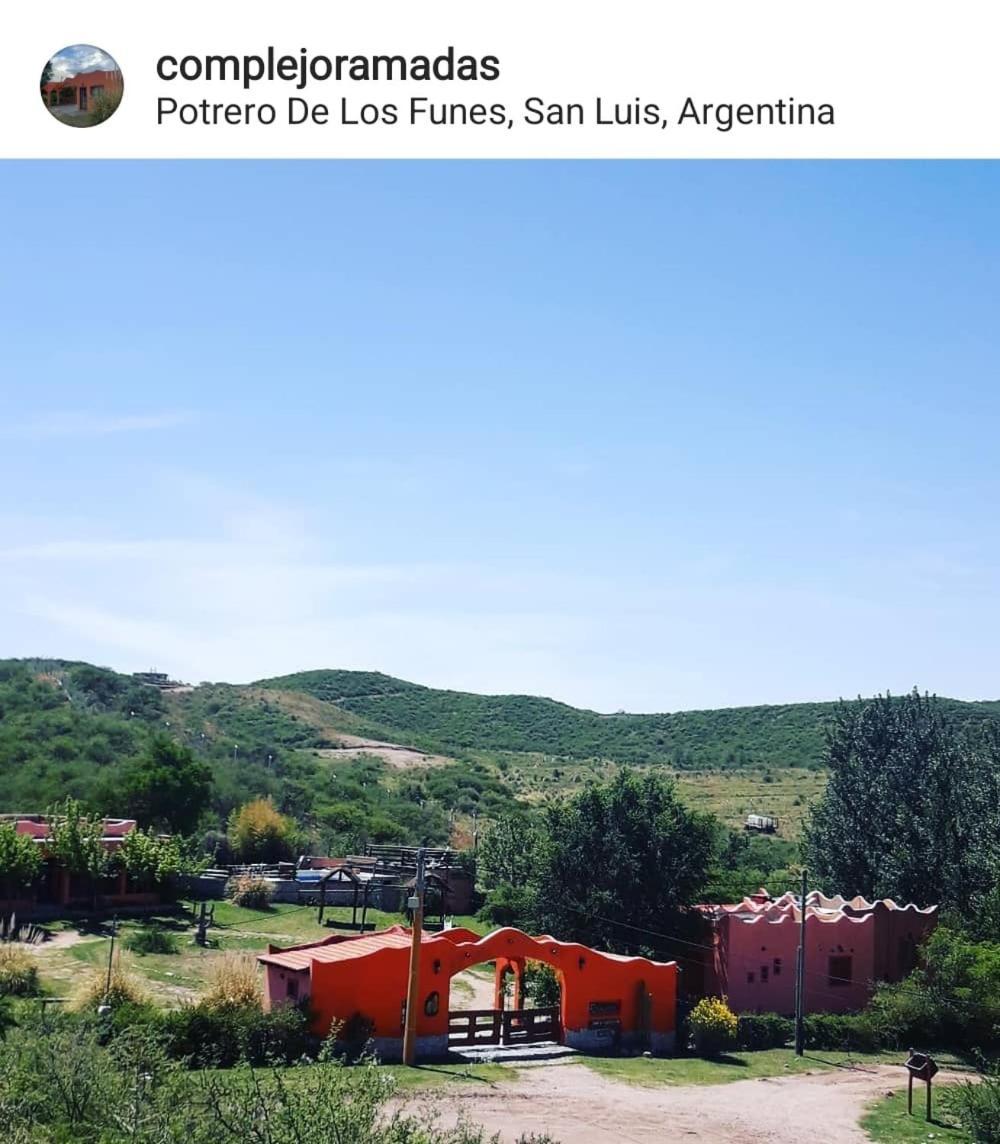Open the complejoramadas username
Image resolution: width=1000 pixels, height=1144 pixels.
click(327, 66)
